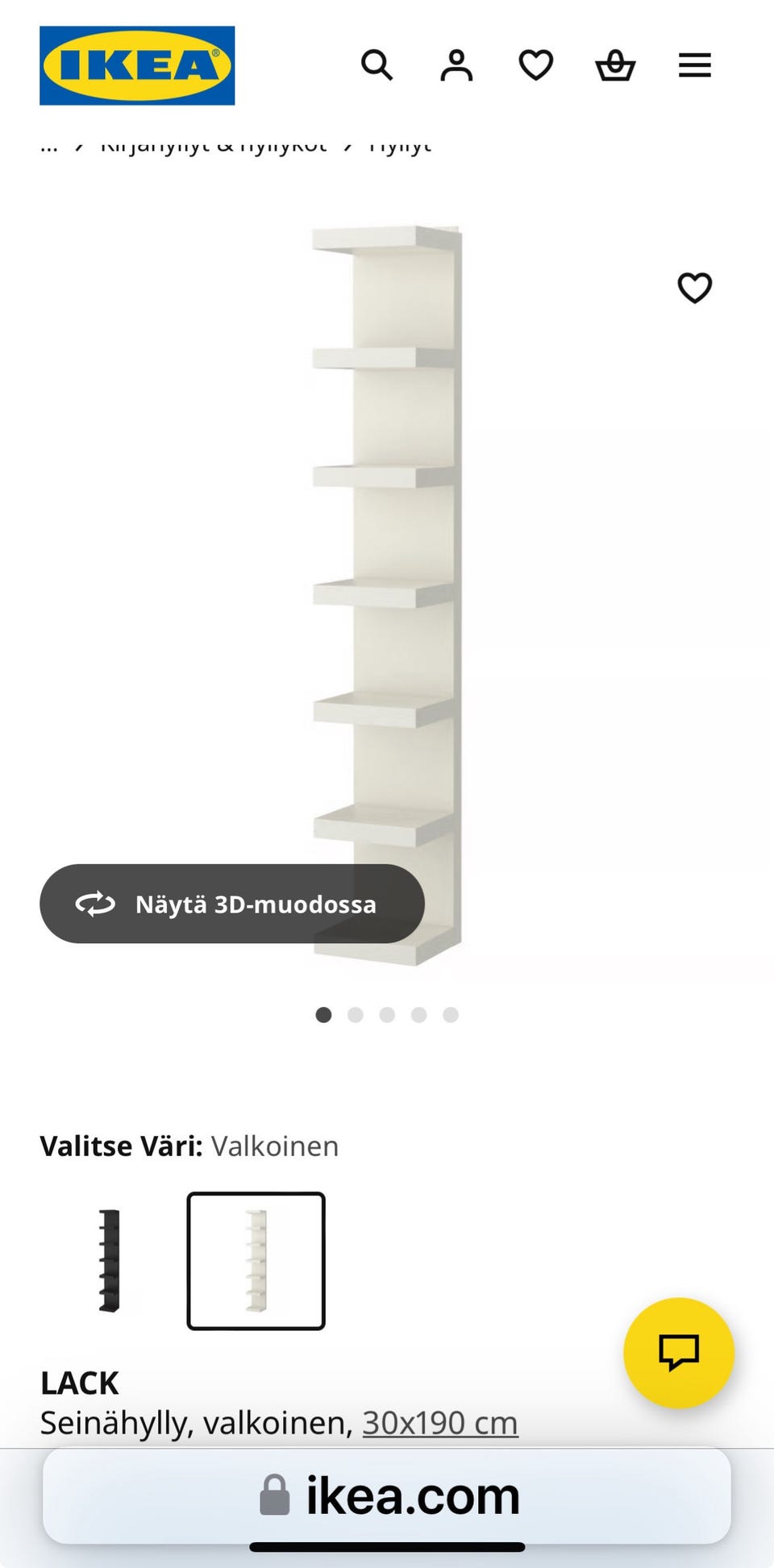This screenshot has width=774, height=1568.
Task: Open the search function
Action: (377, 64)
